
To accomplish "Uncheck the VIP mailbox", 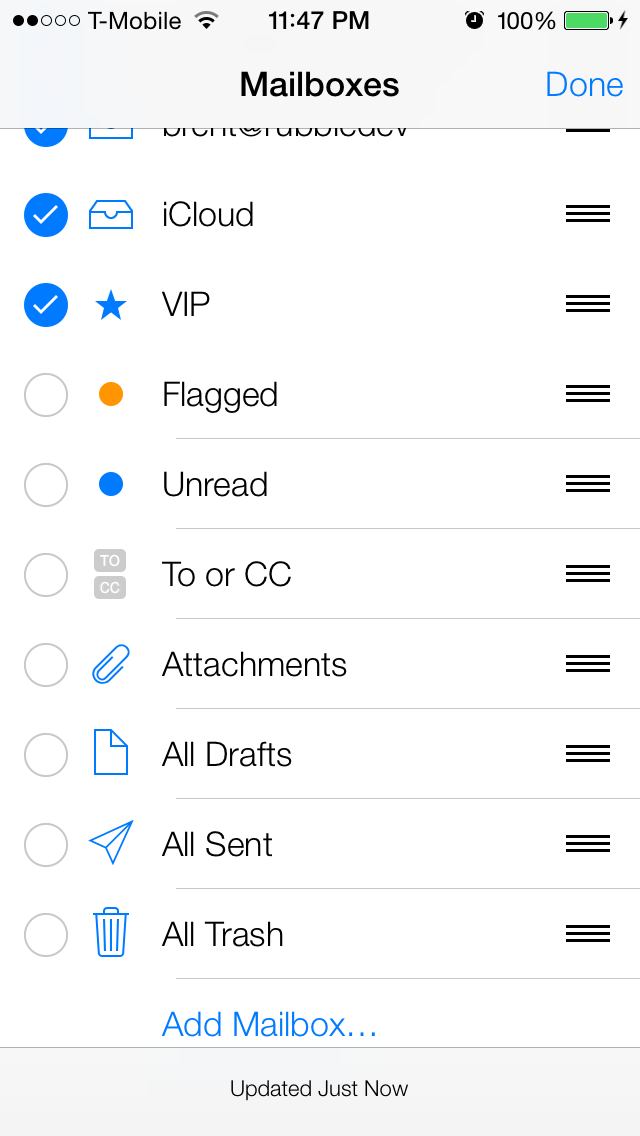I will pyautogui.click(x=46, y=305).
